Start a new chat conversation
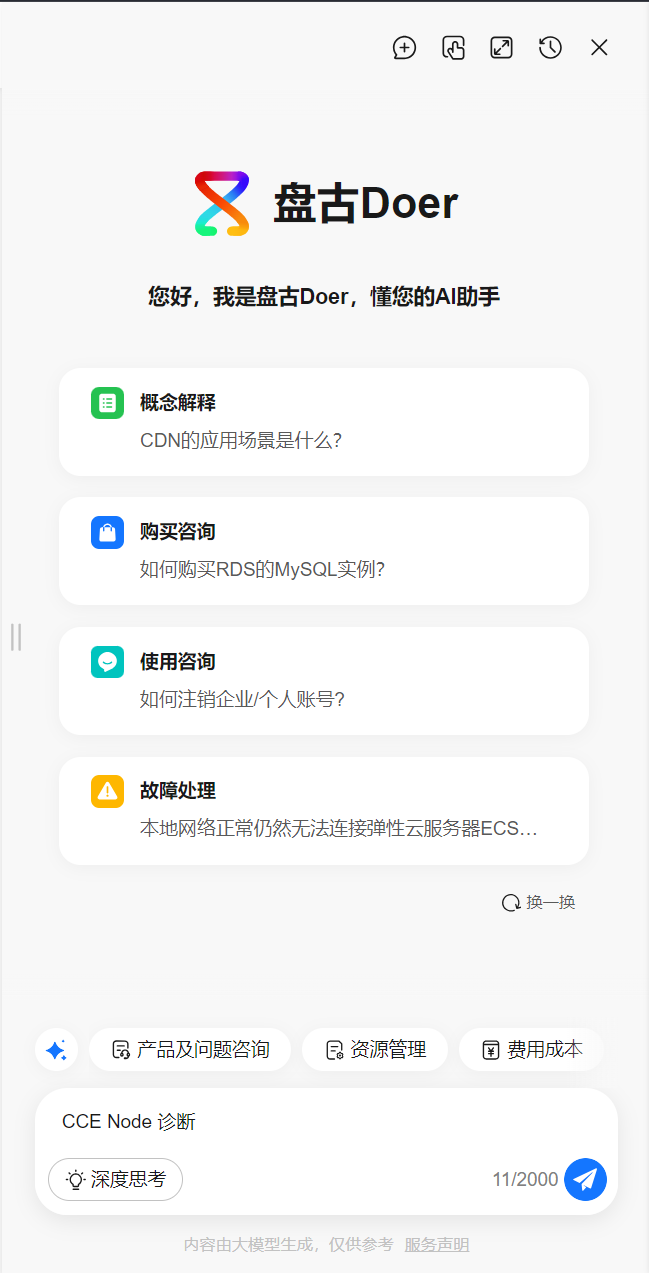Image resolution: width=649 pixels, height=1273 pixels. pos(404,47)
